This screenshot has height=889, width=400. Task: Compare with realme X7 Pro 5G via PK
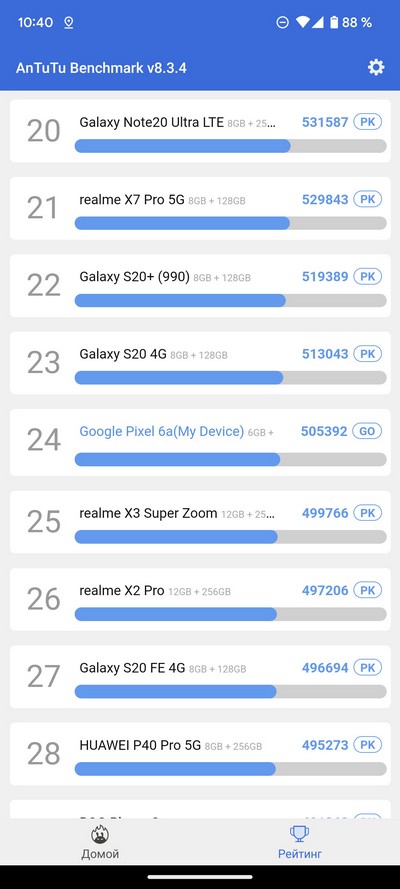(x=368, y=199)
